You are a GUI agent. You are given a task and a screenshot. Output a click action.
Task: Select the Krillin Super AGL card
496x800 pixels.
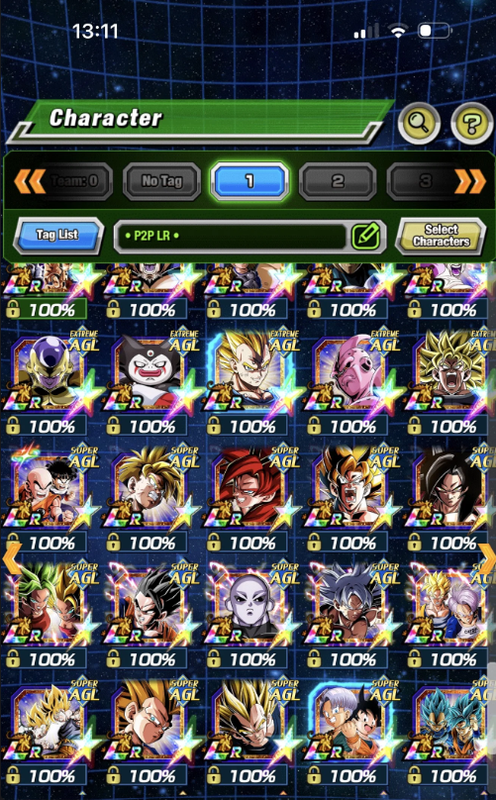50,498
